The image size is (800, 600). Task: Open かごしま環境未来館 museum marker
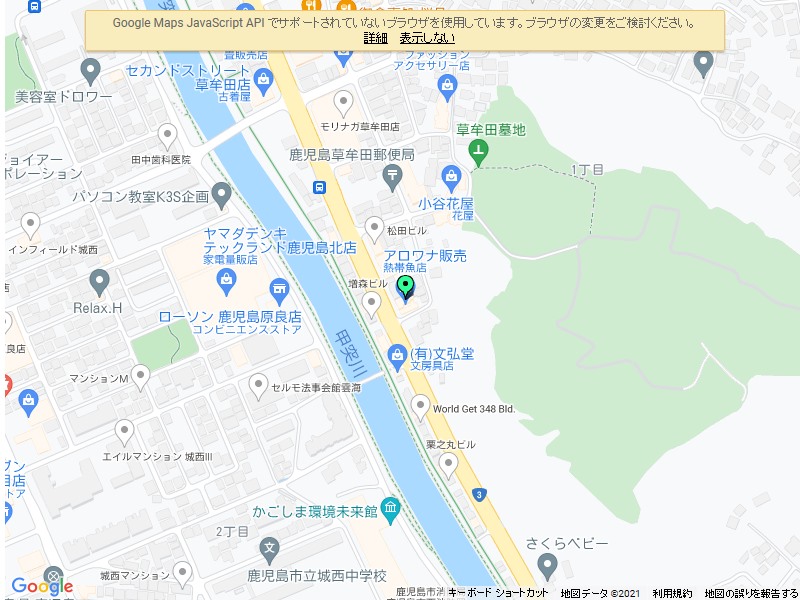pyautogui.click(x=390, y=509)
